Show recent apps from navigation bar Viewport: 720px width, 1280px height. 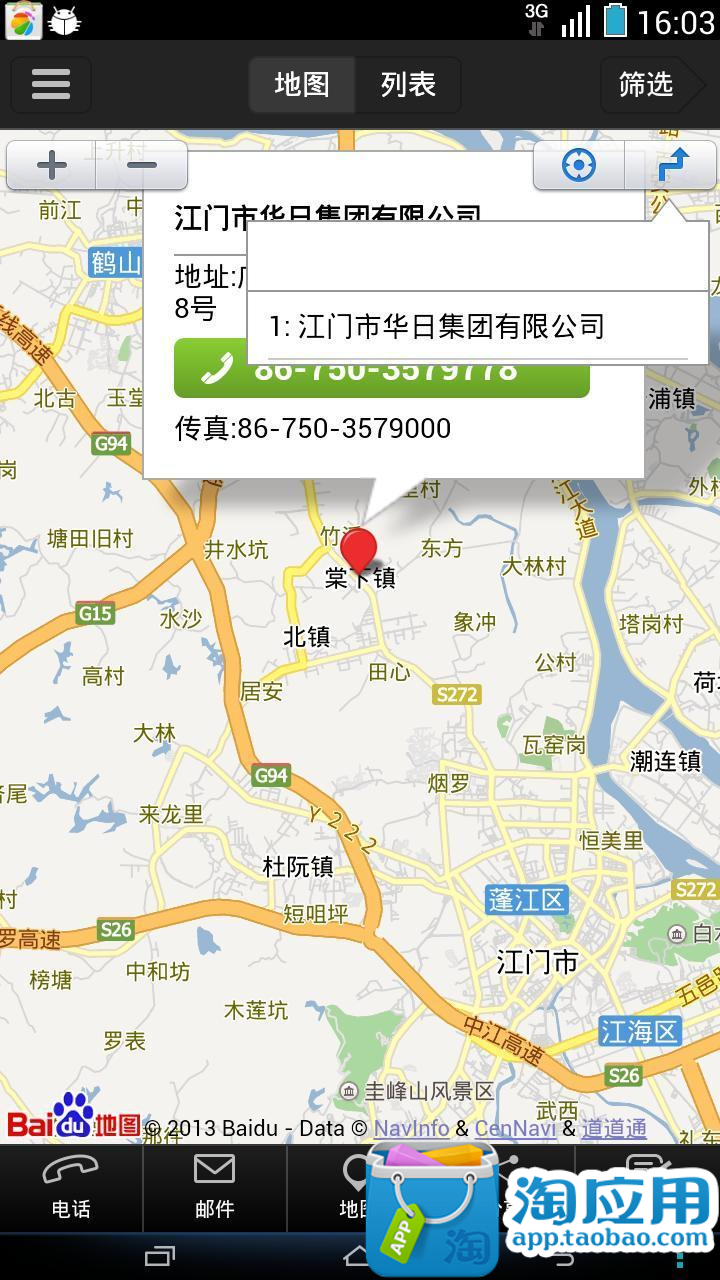[160, 1256]
